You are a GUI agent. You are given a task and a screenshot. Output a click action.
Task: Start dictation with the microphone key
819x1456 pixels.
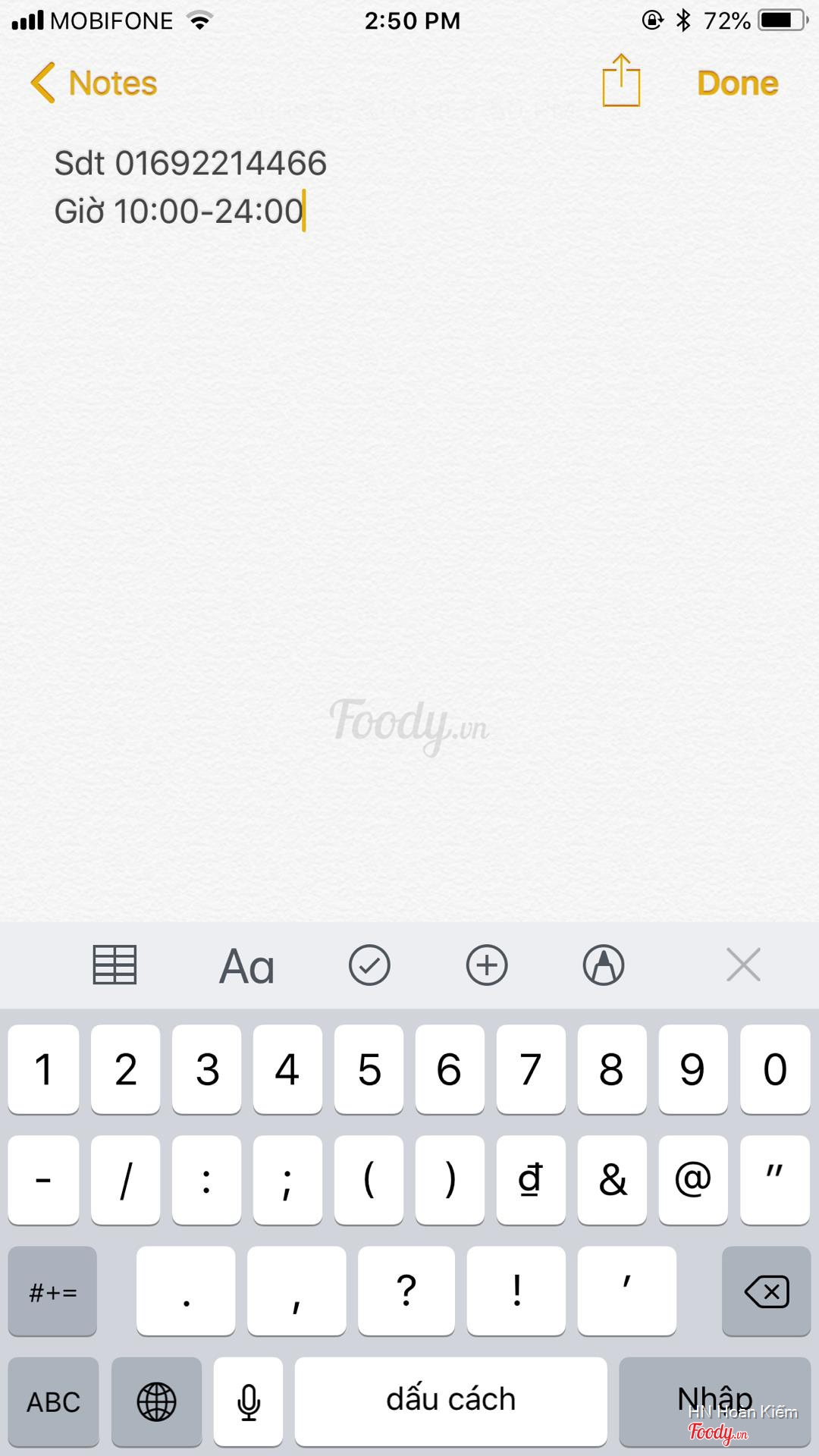pos(248,1401)
